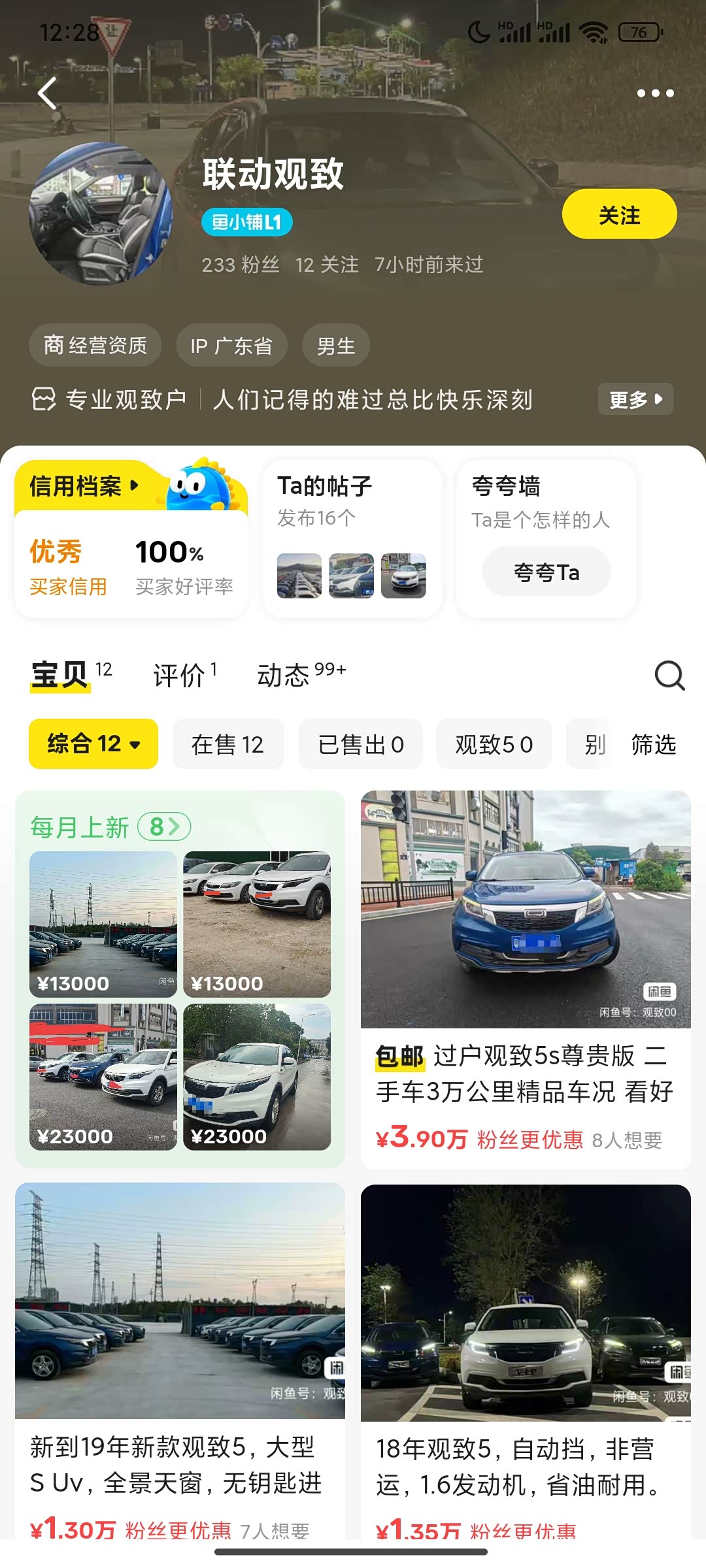Follow the seller with 关注 button
Screen dimensions: 706x1568
(619, 214)
